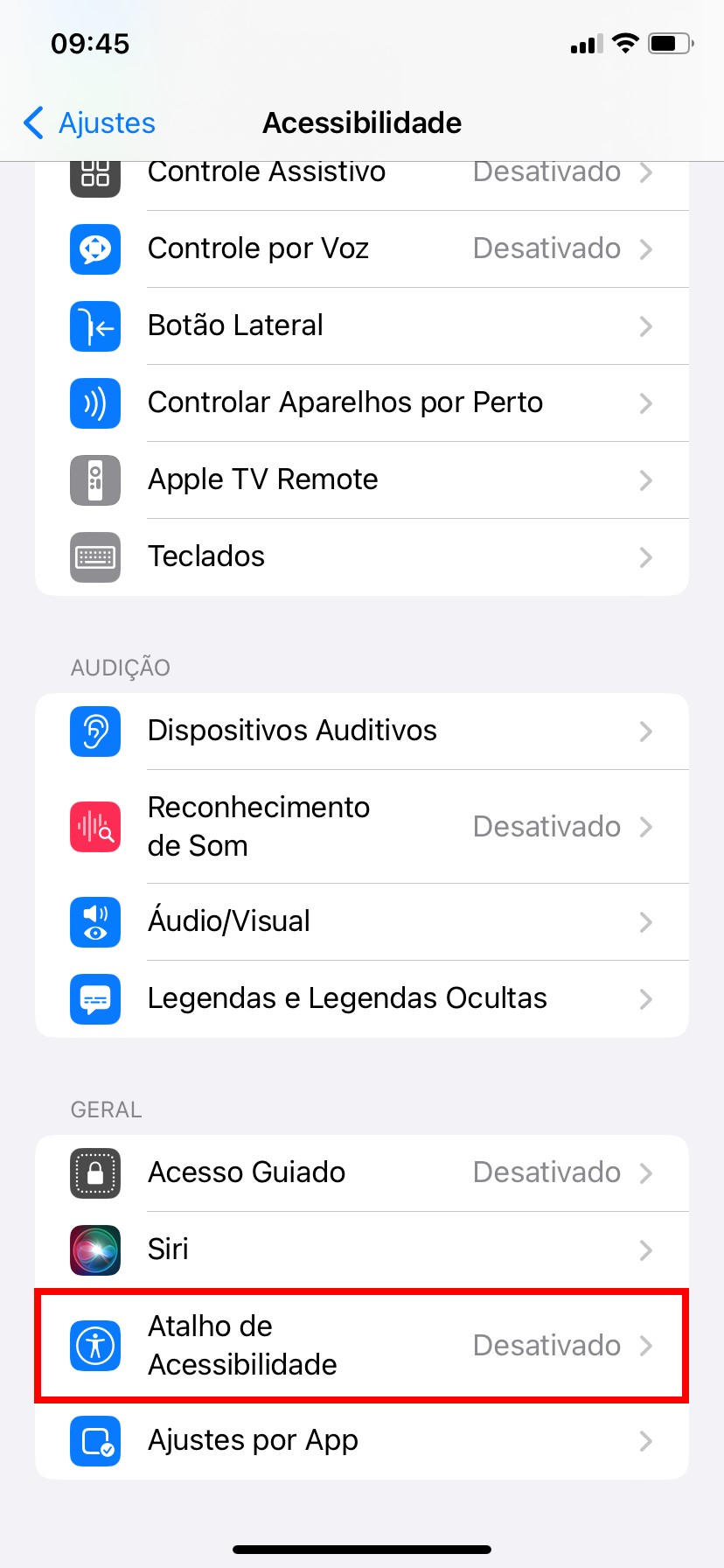Open Dispositivos Auditivos
This screenshot has height=1568, width=724.
pos(361,731)
